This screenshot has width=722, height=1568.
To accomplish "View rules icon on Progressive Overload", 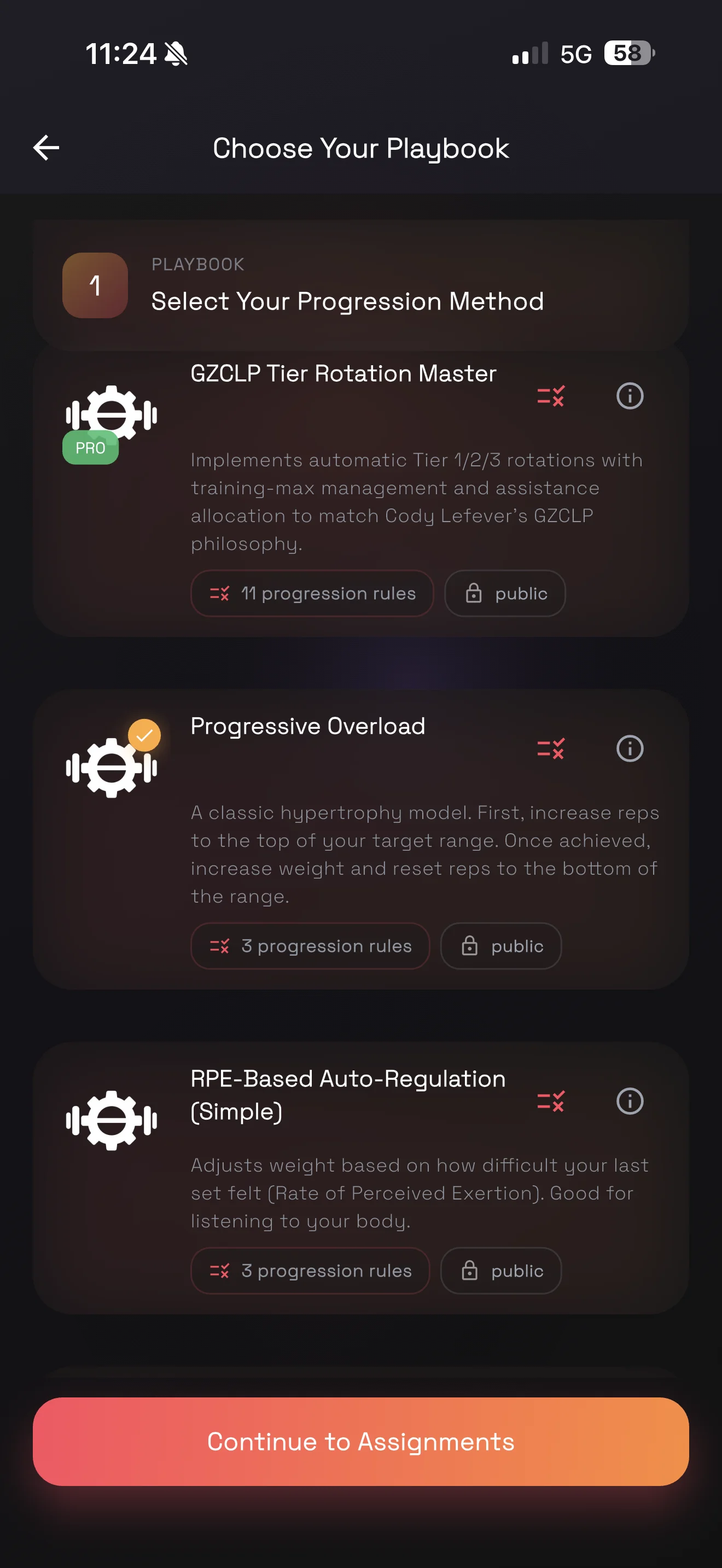I will tap(551, 748).
